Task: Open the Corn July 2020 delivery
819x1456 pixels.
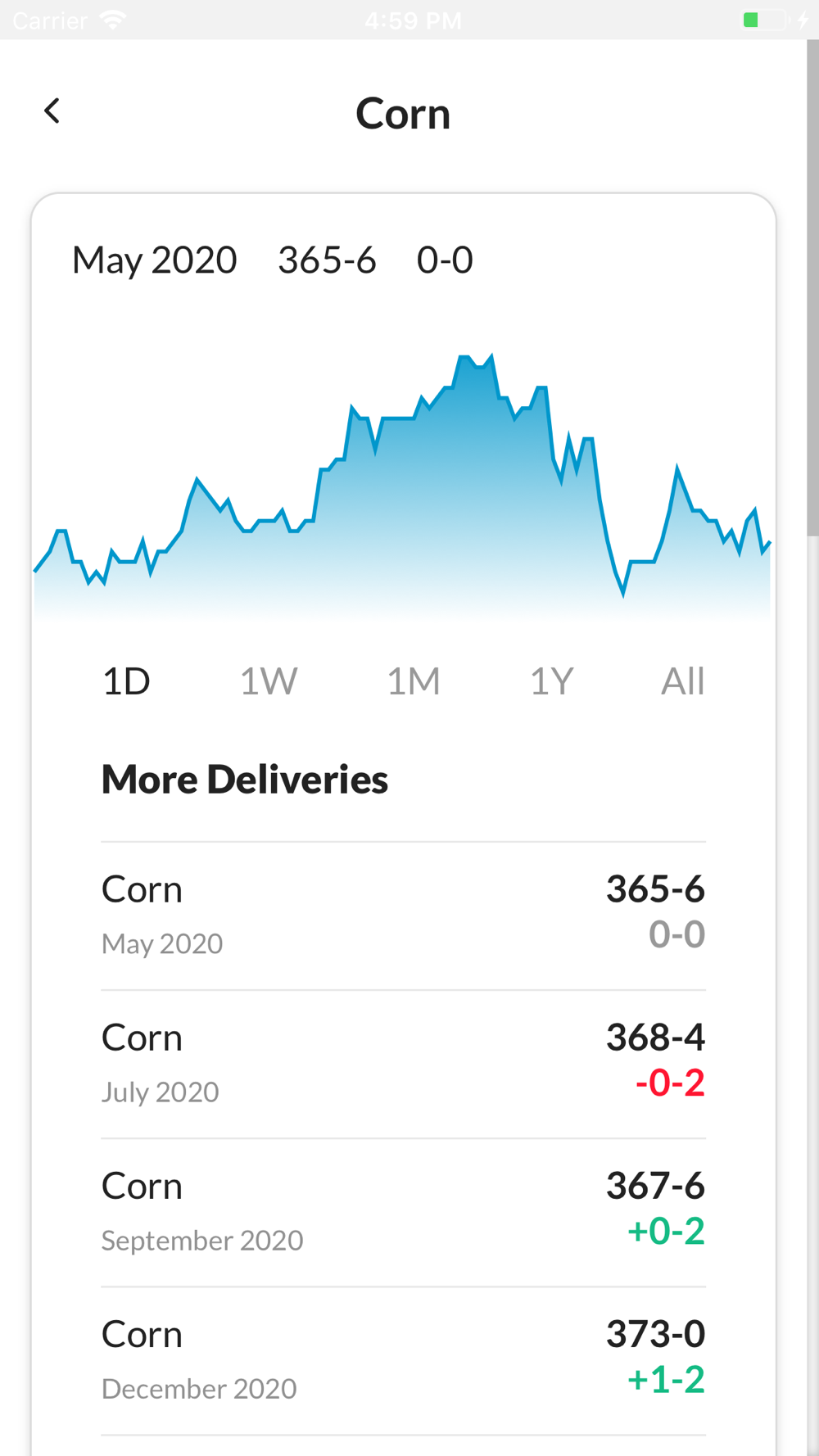Action: (403, 1065)
